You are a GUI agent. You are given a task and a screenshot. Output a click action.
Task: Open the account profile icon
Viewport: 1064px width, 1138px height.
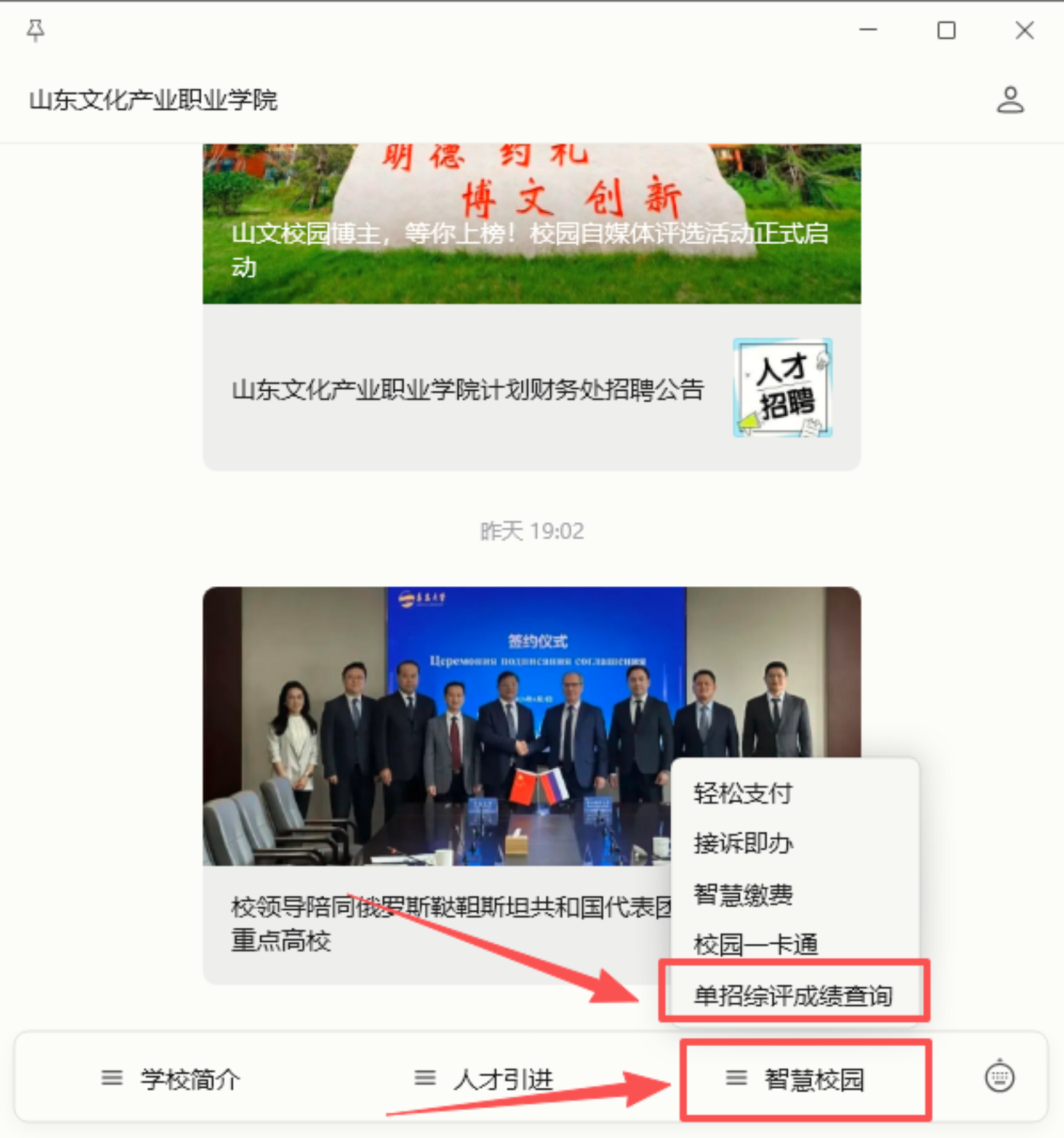(1010, 100)
